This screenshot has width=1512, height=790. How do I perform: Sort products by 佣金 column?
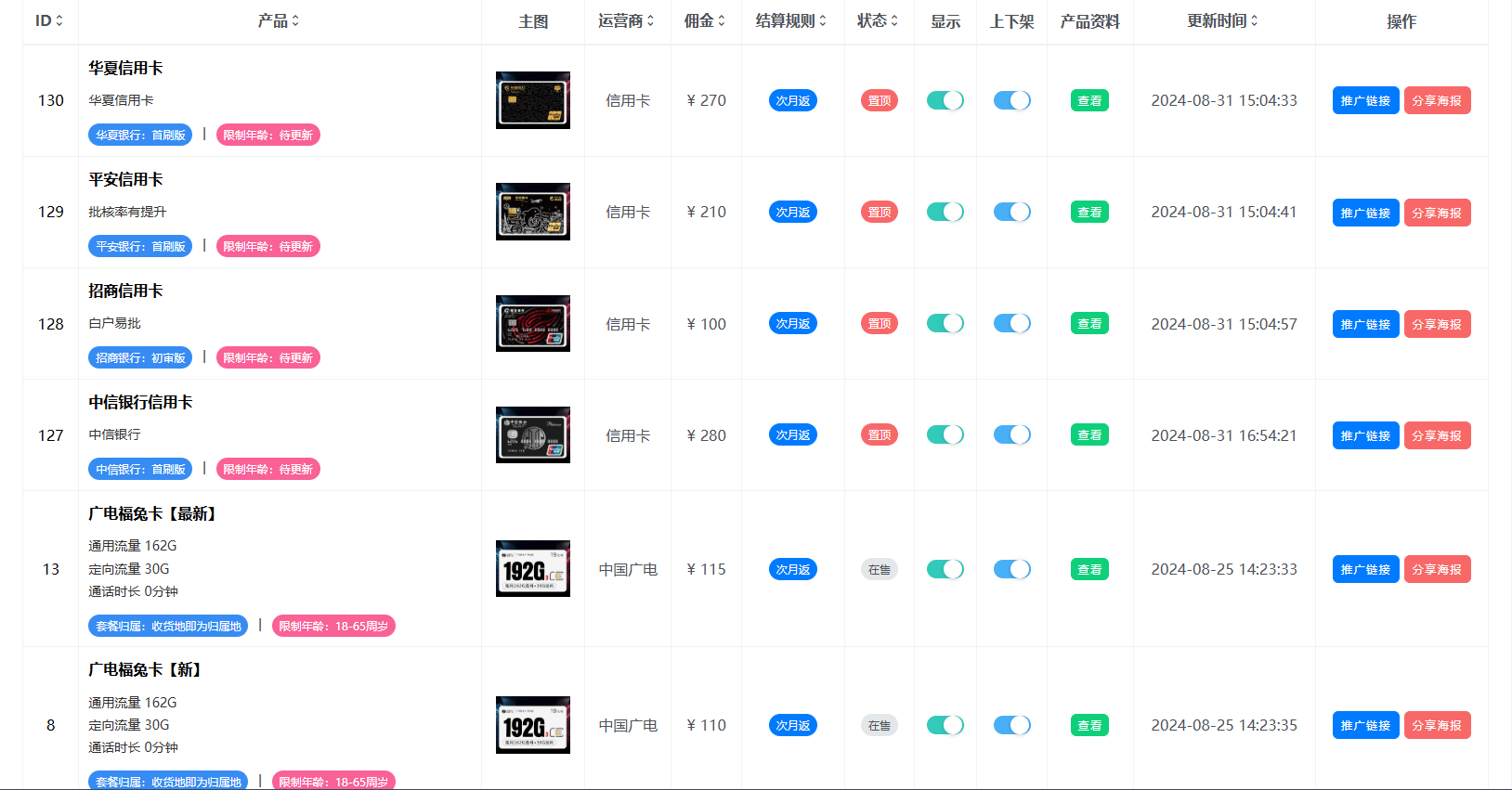point(705,20)
